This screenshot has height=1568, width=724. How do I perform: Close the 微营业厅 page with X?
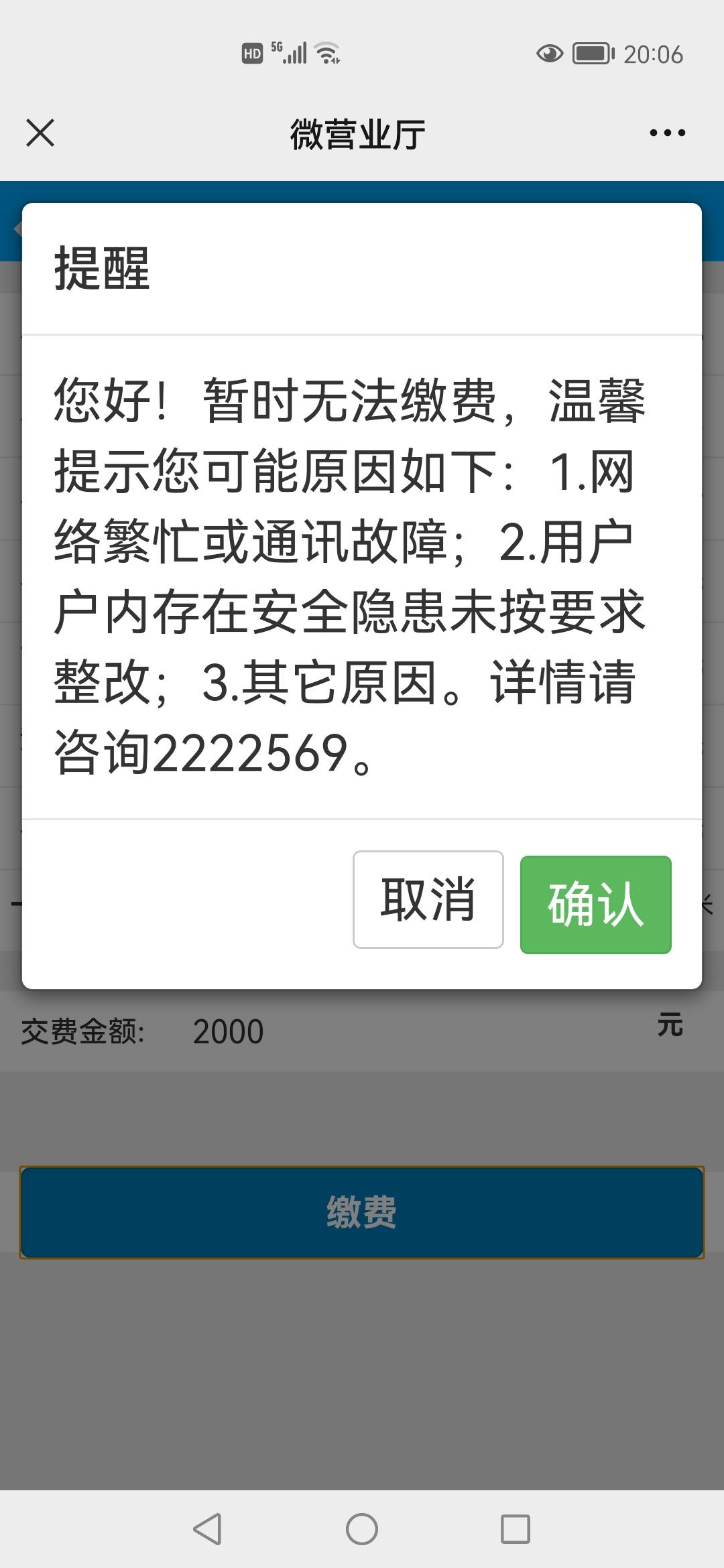pos(40,133)
